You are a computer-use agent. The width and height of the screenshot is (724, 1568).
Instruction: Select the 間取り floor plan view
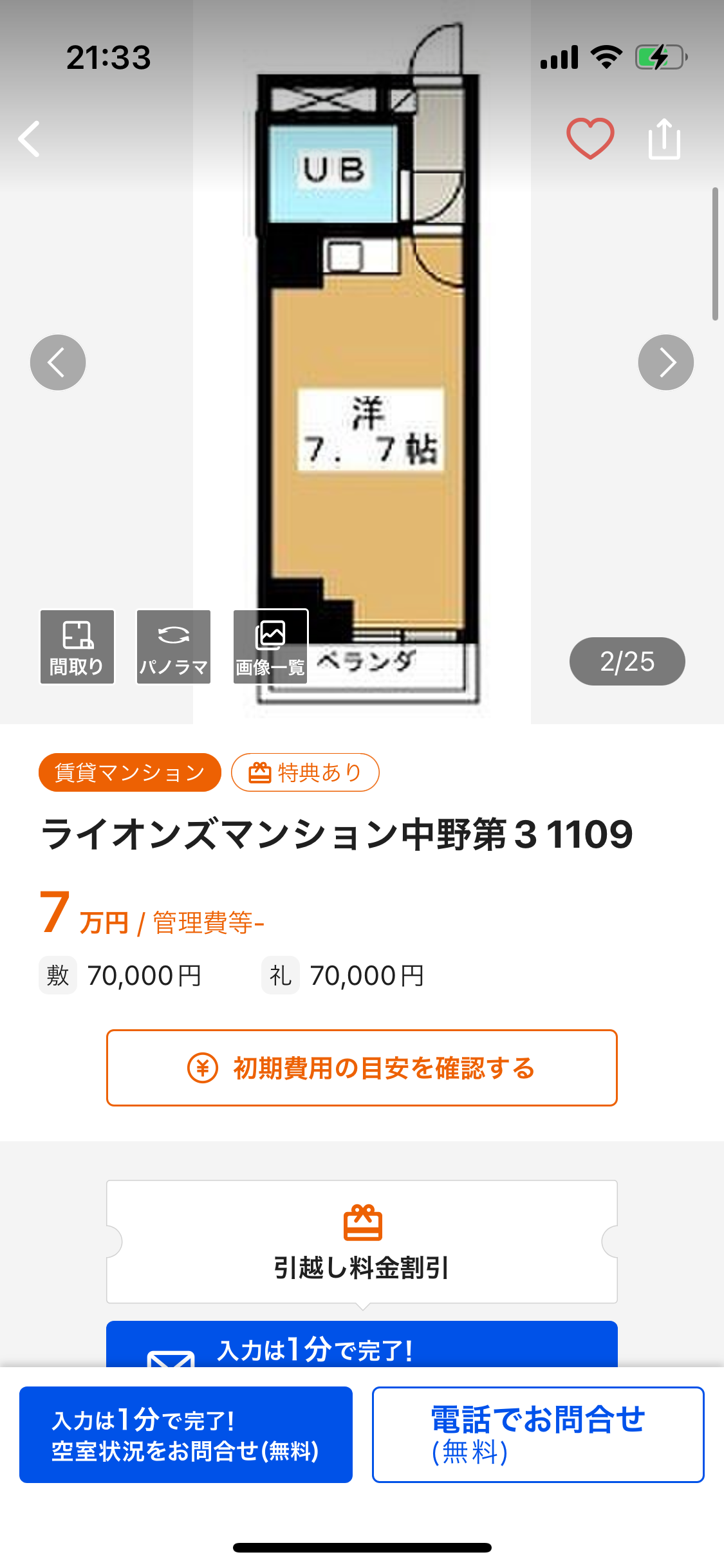77,646
